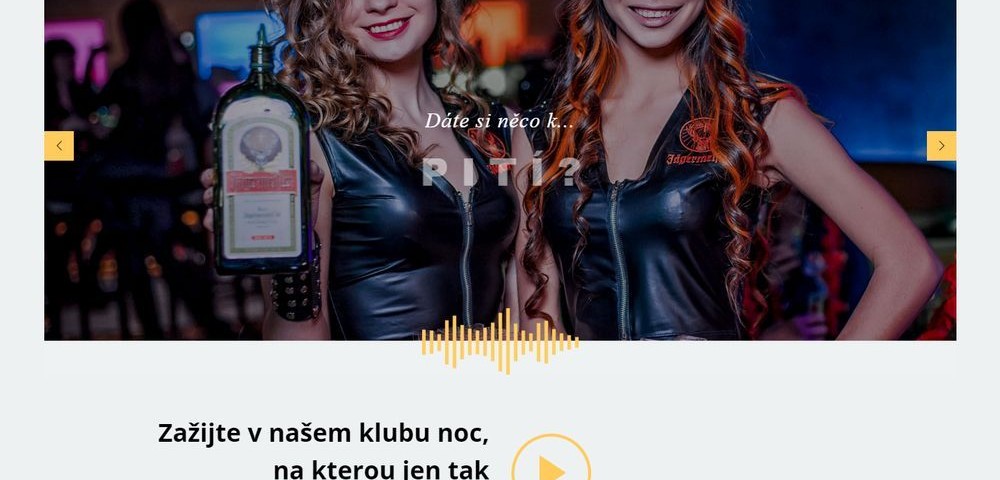1000x480 pixels.
Task: Advance to the next carousel slide
Action: pos(941,146)
